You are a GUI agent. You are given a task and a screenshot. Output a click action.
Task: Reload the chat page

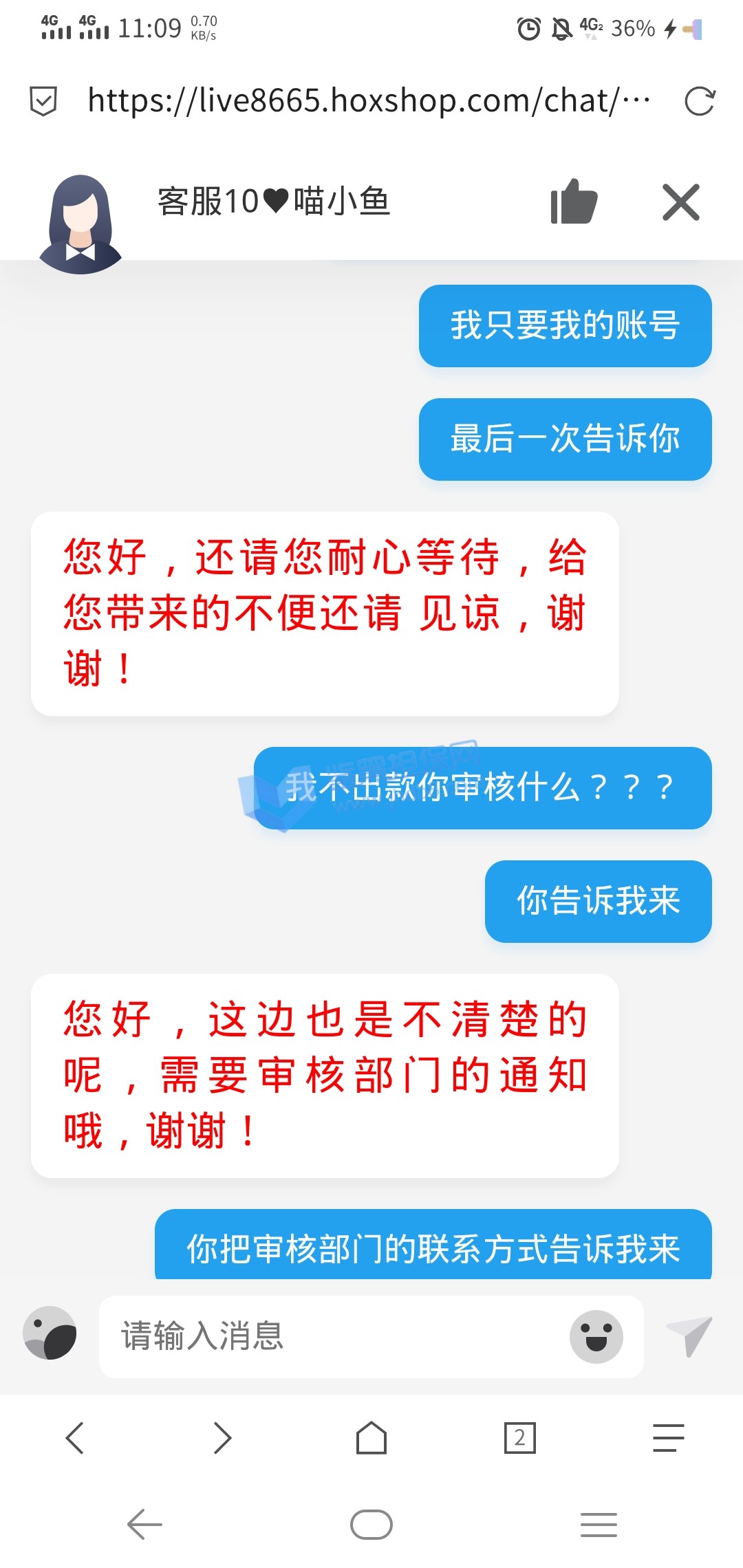click(x=700, y=101)
